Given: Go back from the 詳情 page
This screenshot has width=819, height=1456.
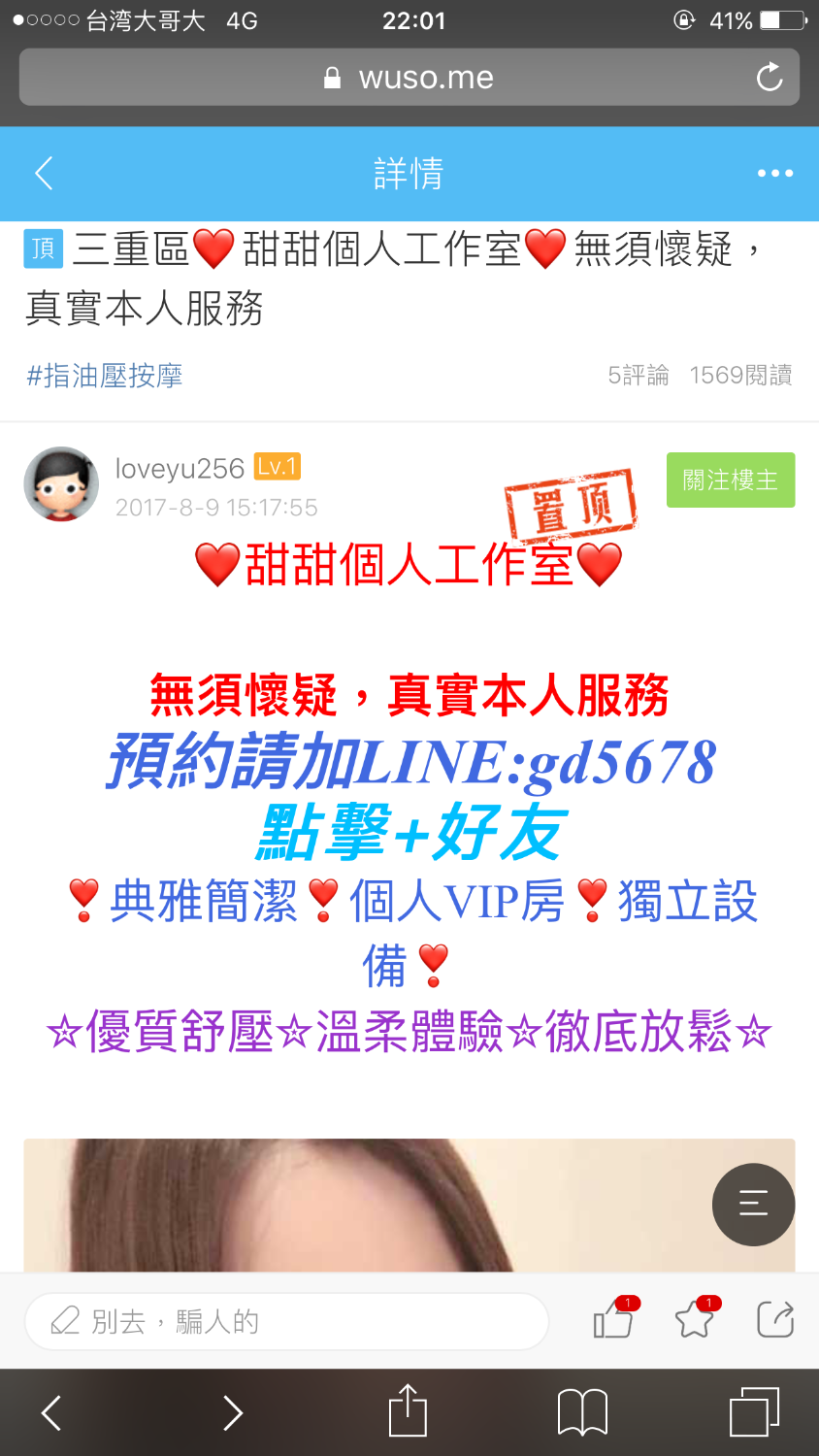Looking at the screenshot, I should (44, 174).
